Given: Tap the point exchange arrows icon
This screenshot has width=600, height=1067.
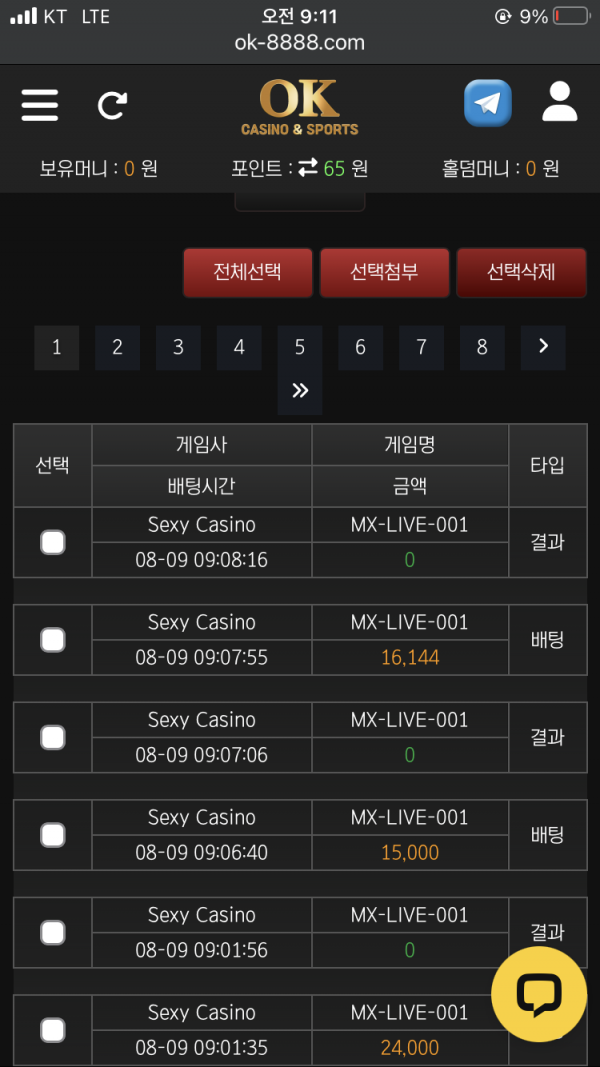Looking at the screenshot, I should 307,167.
